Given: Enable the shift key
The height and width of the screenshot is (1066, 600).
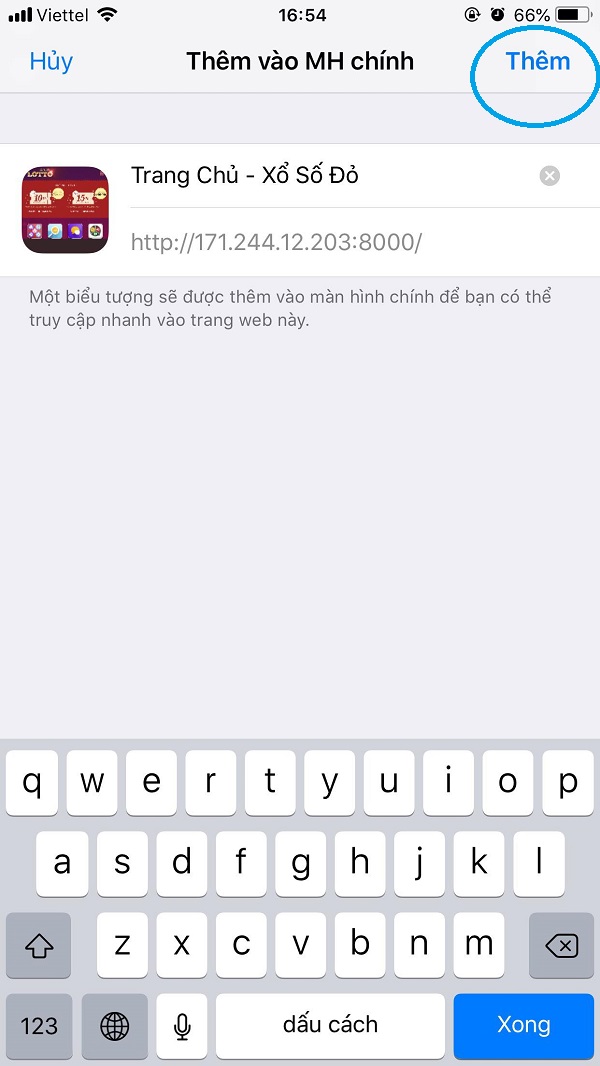Looking at the screenshot, I should [39, 945].
